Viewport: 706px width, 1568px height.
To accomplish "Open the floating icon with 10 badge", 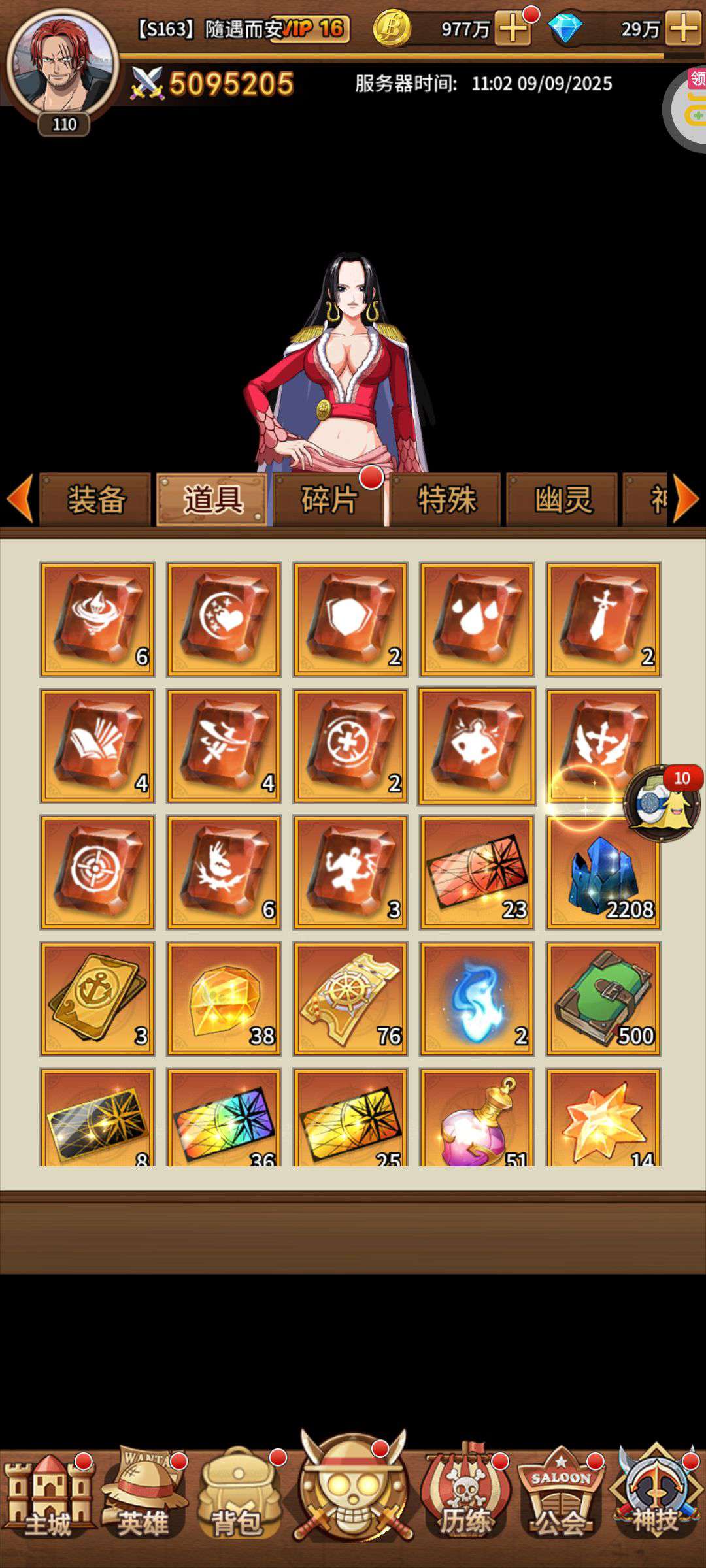I will (x=662, y=804).
